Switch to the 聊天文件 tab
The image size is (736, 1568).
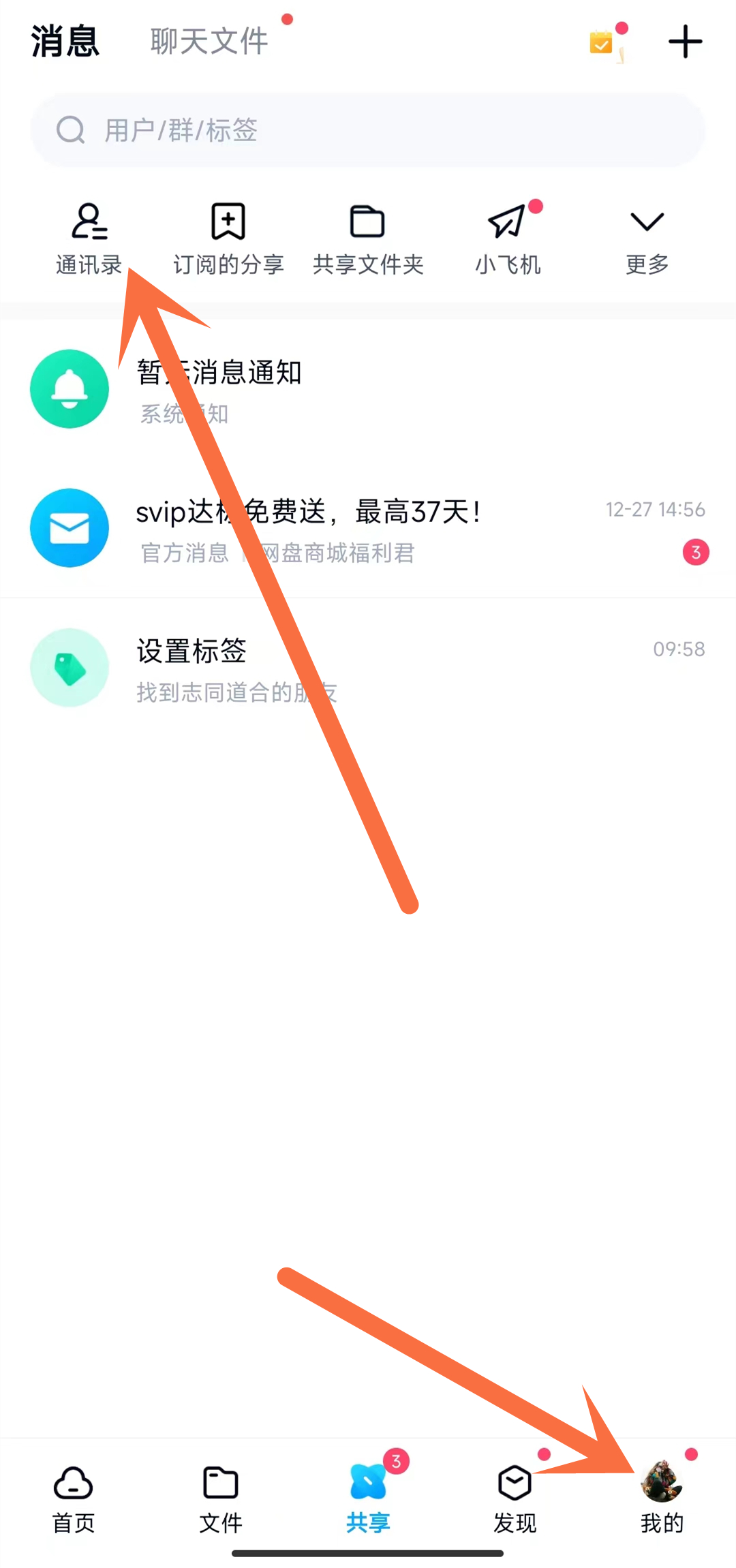point(209,42)
